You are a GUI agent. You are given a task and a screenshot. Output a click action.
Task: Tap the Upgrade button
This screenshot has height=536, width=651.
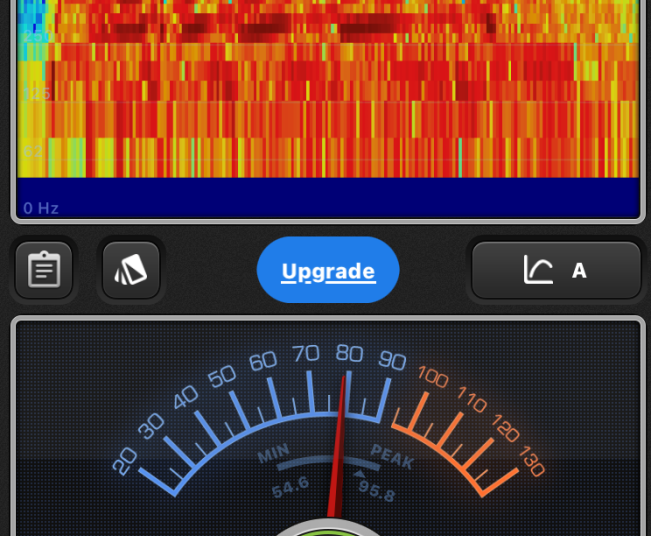coord(328,270)
